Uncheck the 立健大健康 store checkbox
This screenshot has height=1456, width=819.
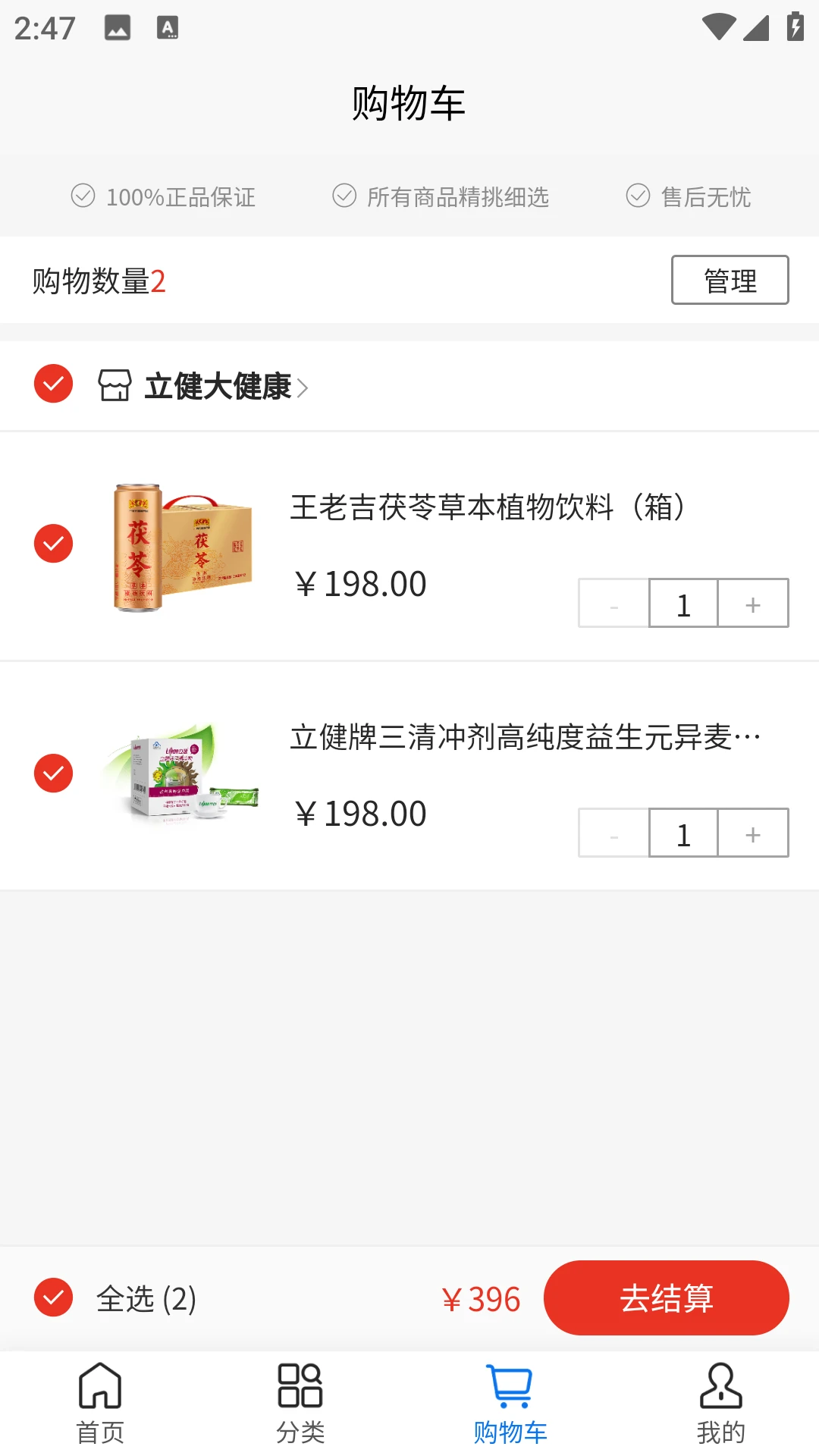pyautogui.click(x=53, y=385)
